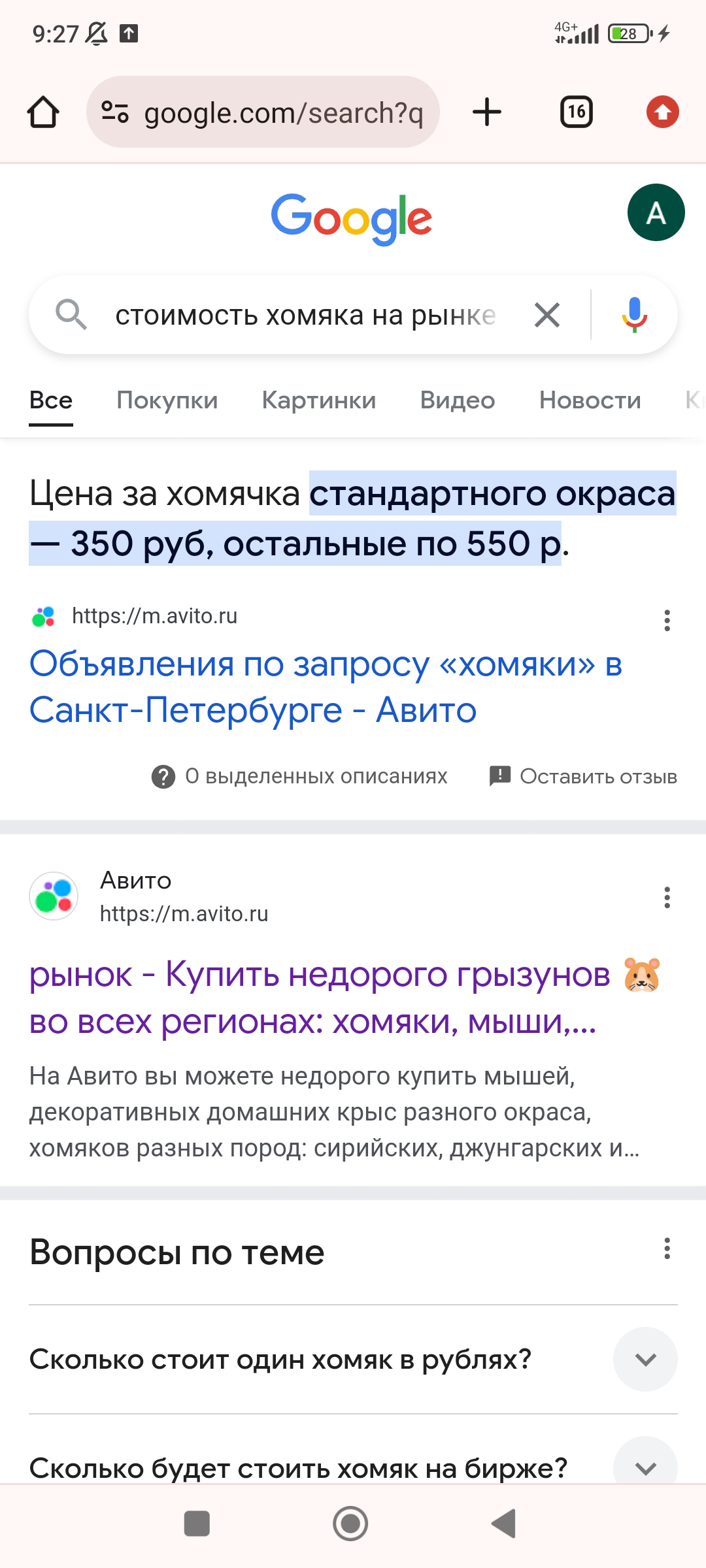Go back with the system back button

504,1524
